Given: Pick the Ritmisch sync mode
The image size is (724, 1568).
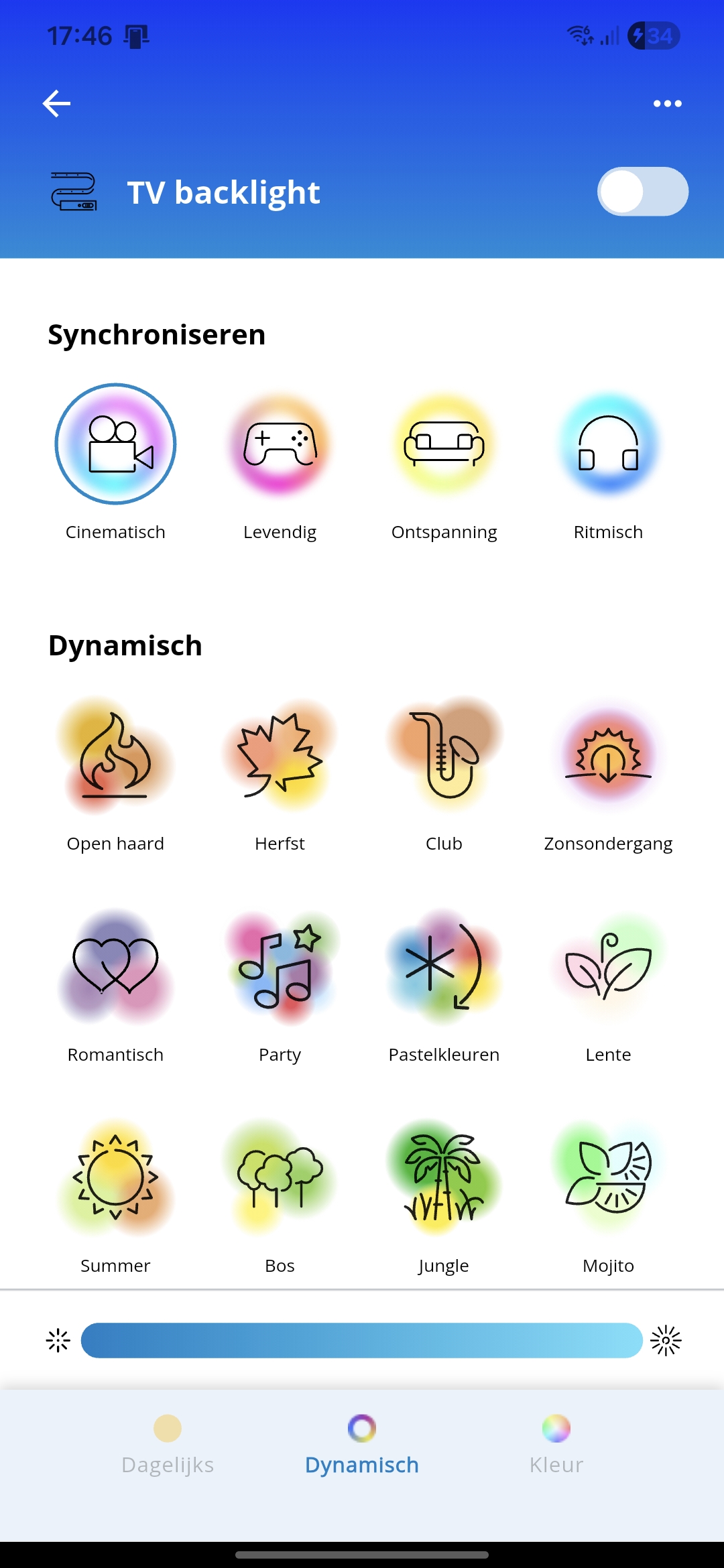Looking at the screenshot, I should (608, 444).
